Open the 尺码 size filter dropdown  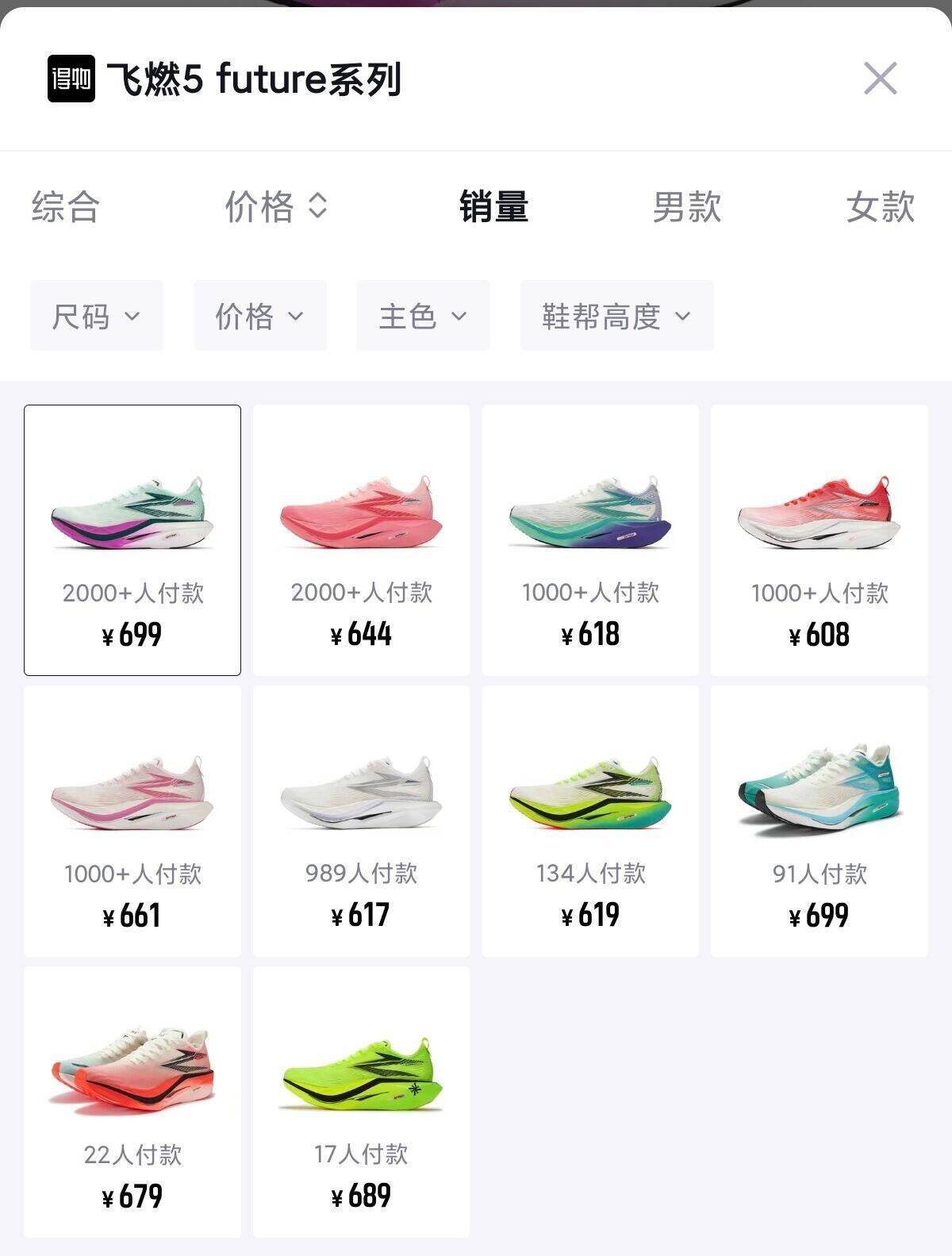click(x=97, y=315)
